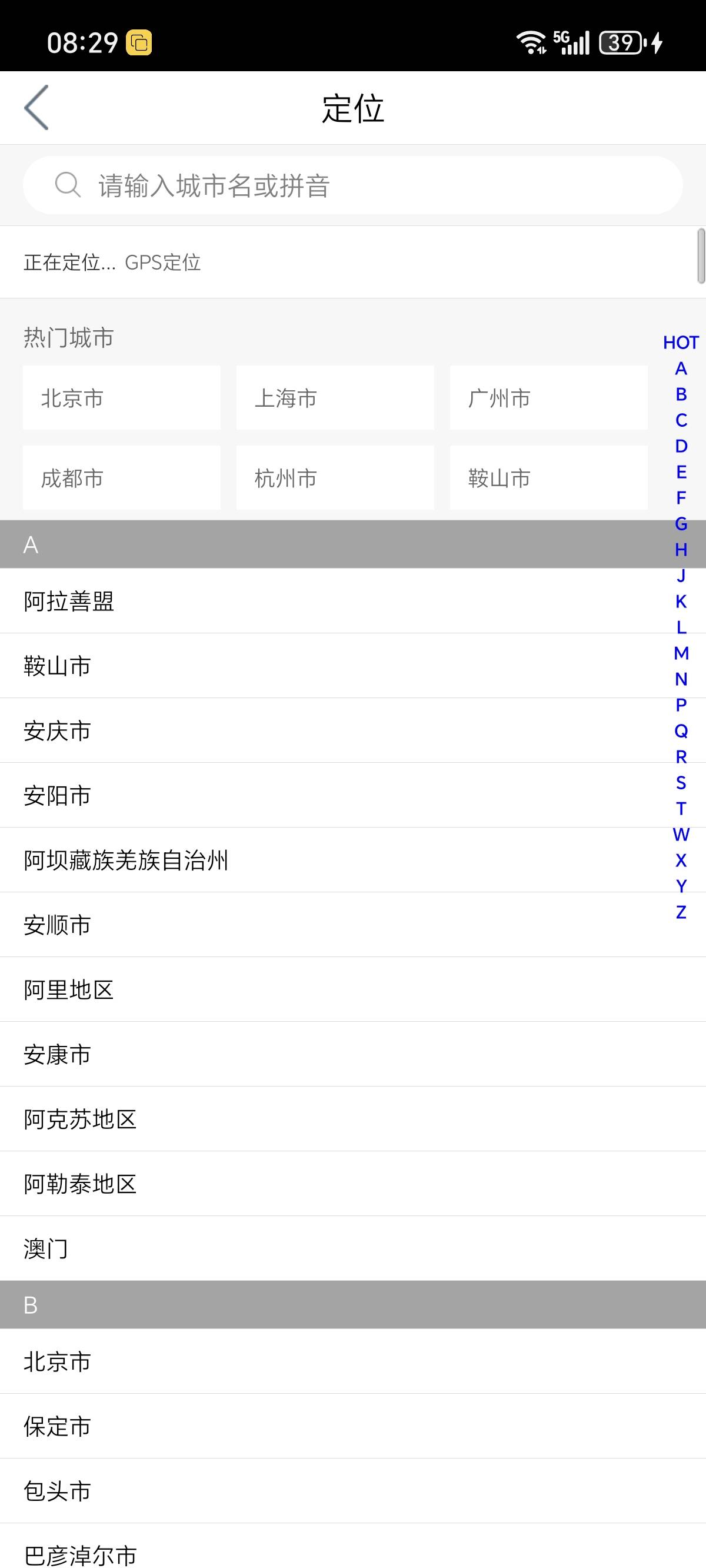706x1568 pixels.
Task: Choose 澳门 from the list
Action: point(353,1248)
